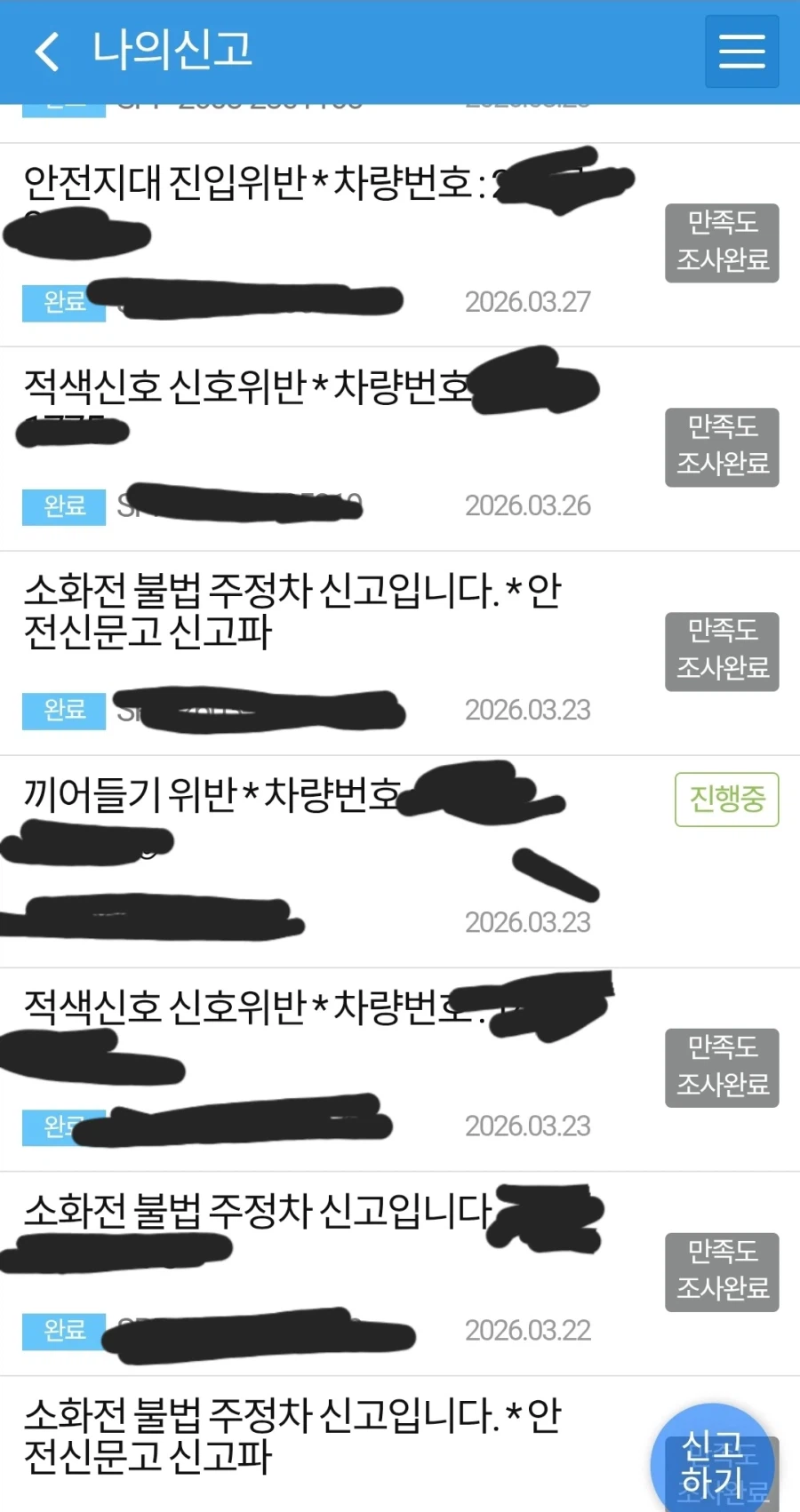Toggle the 만족도 조사완료 status on the 안전지대 진입위반 report

(721, 243)
